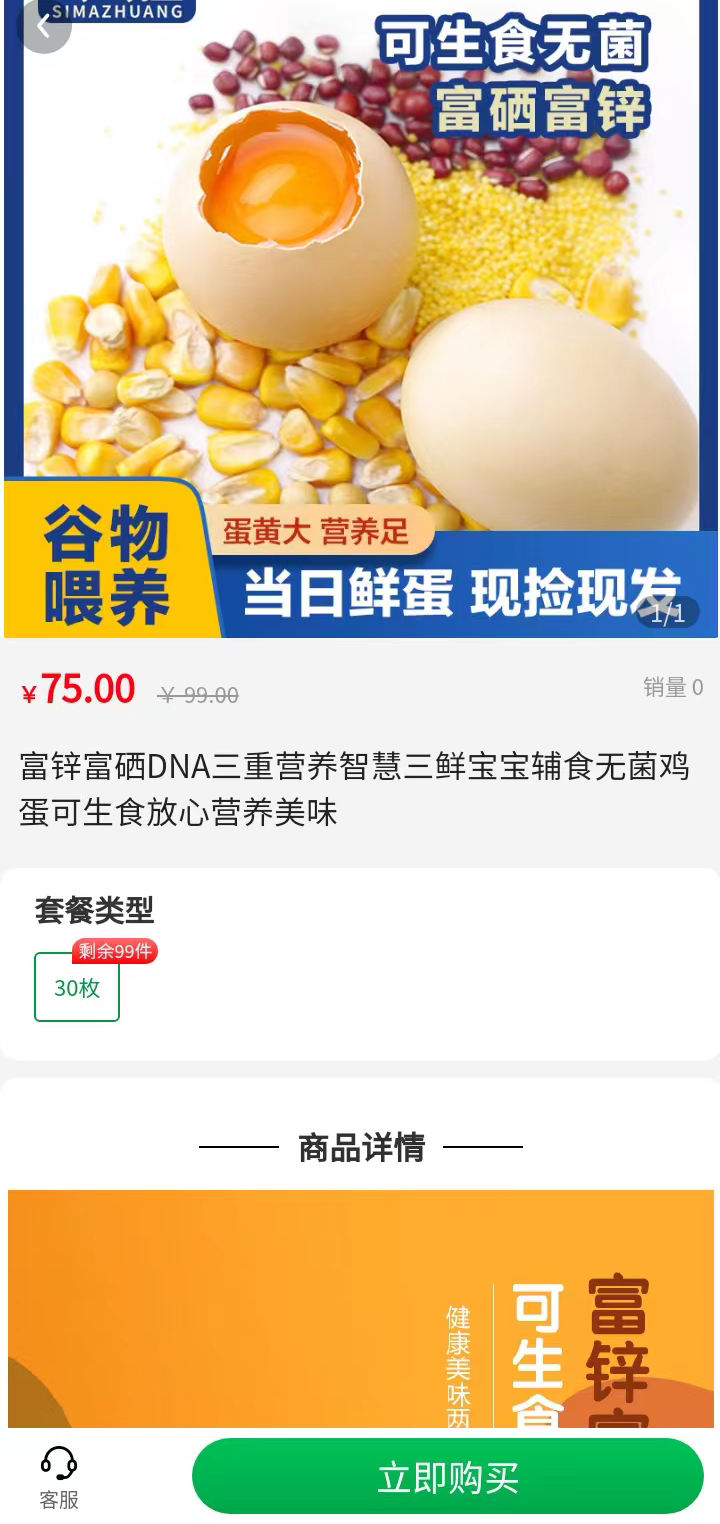Image resolution: width=720 pixels, height=1524 pixels.
Task: Click the 客服 label below the headset icon
Action: click(x=57, y=1500)
